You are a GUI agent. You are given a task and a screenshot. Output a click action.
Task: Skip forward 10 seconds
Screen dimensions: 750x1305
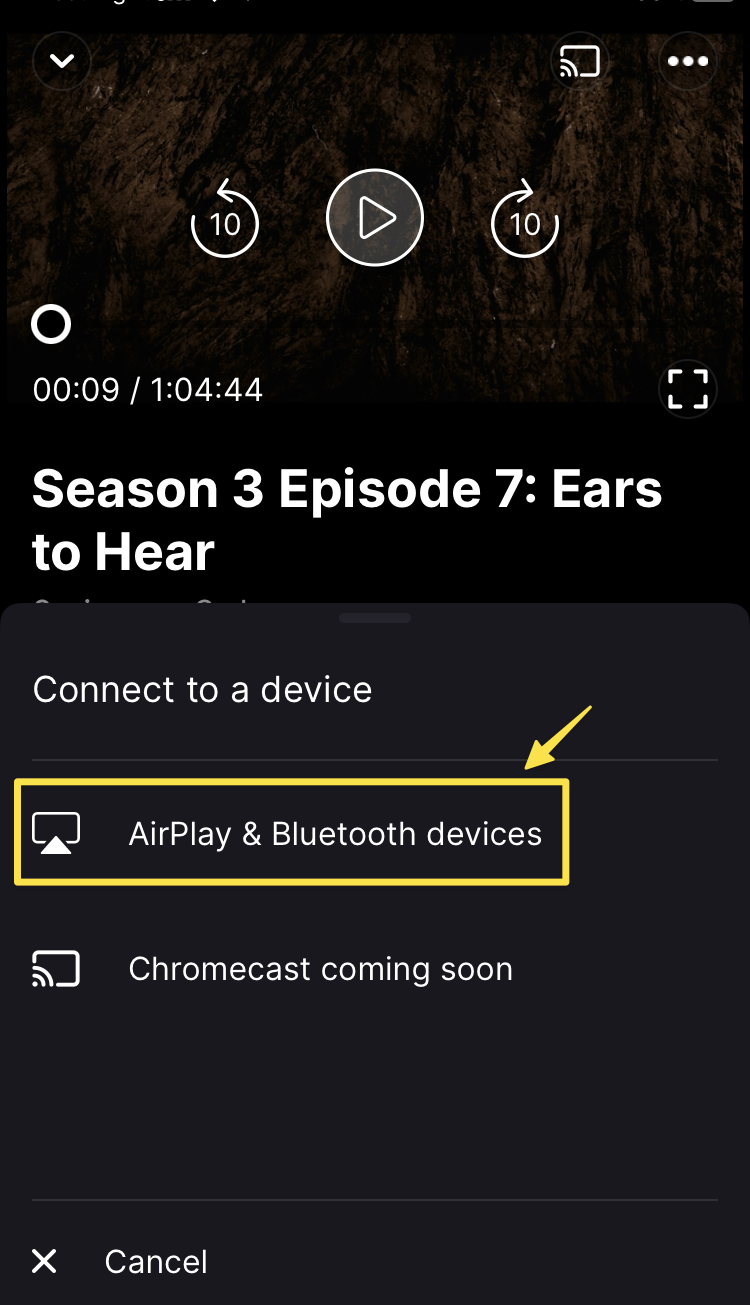click(x=525, y=219)
